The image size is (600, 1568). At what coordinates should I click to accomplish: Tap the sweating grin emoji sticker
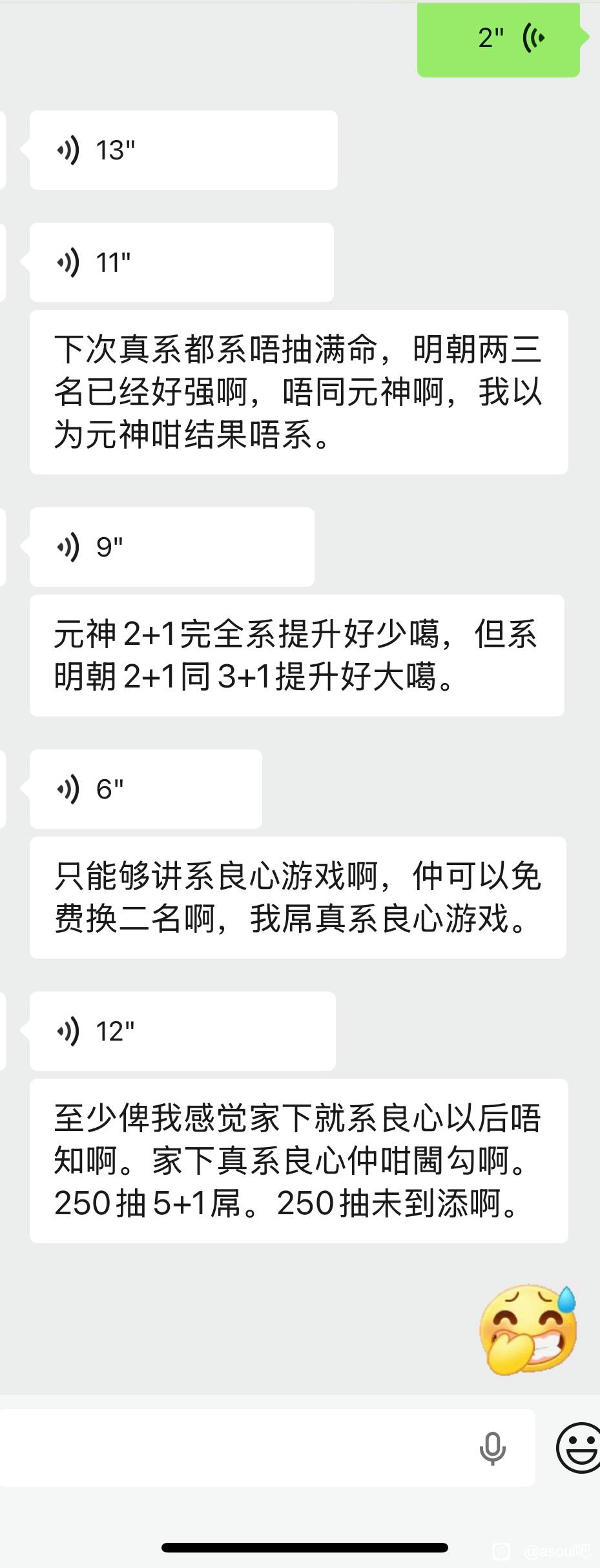(x=528, y=1331)
